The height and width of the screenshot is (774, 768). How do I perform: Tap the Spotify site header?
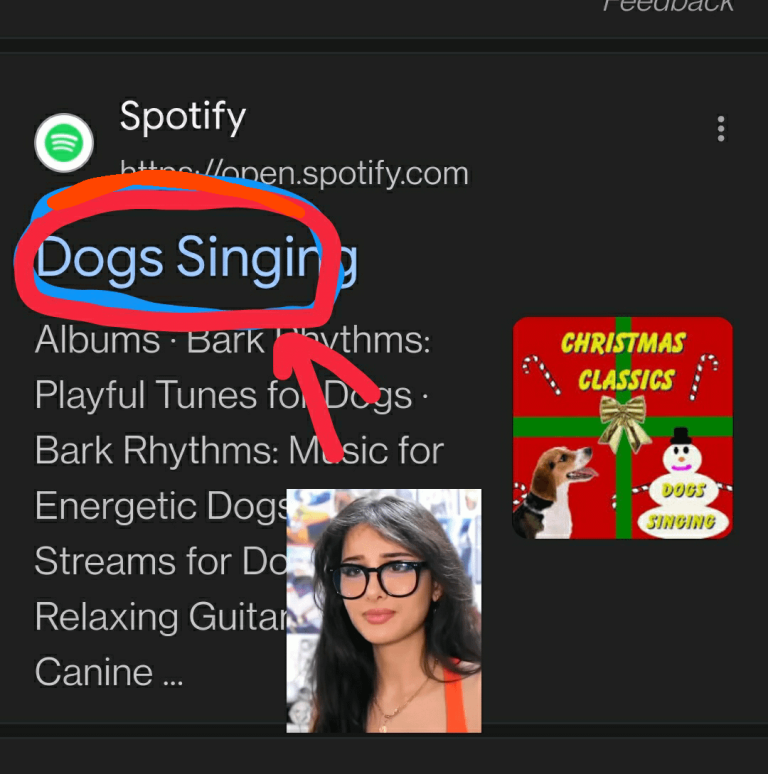pos(182,118)
